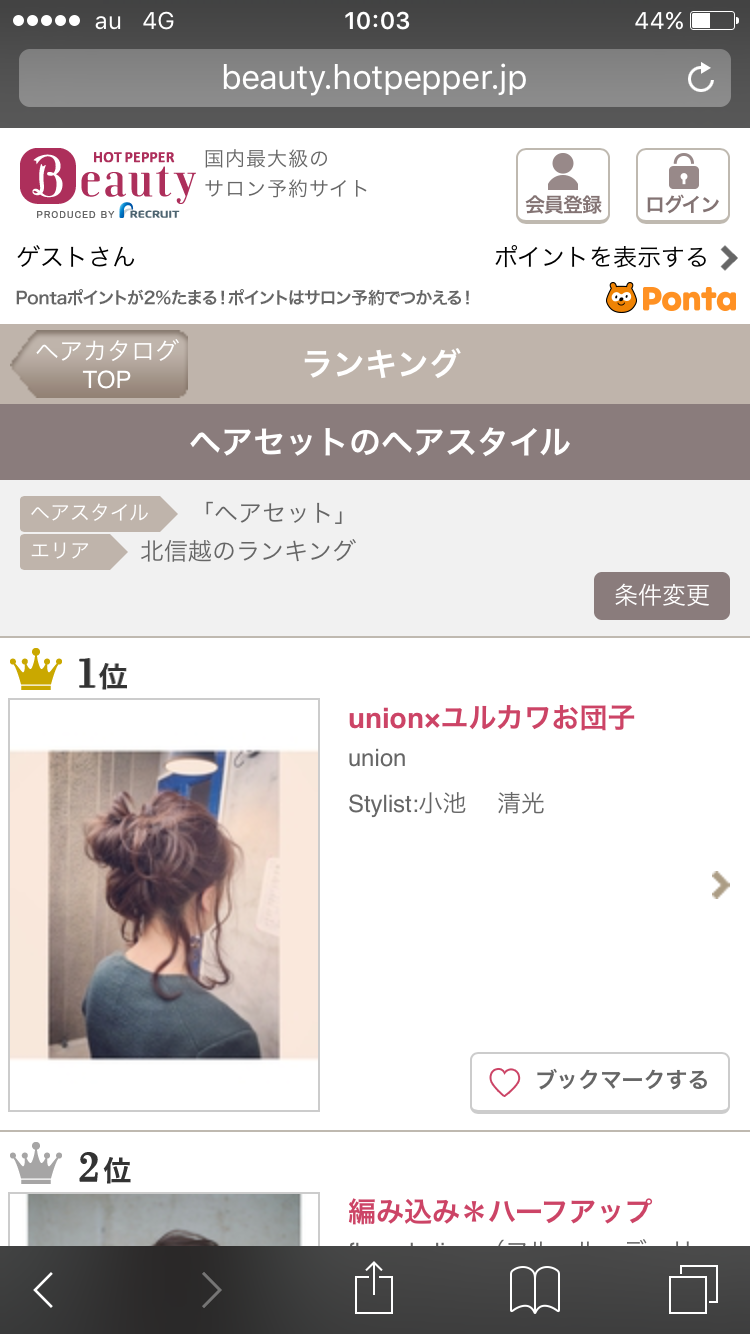Reload the page

tap(701, 78)
